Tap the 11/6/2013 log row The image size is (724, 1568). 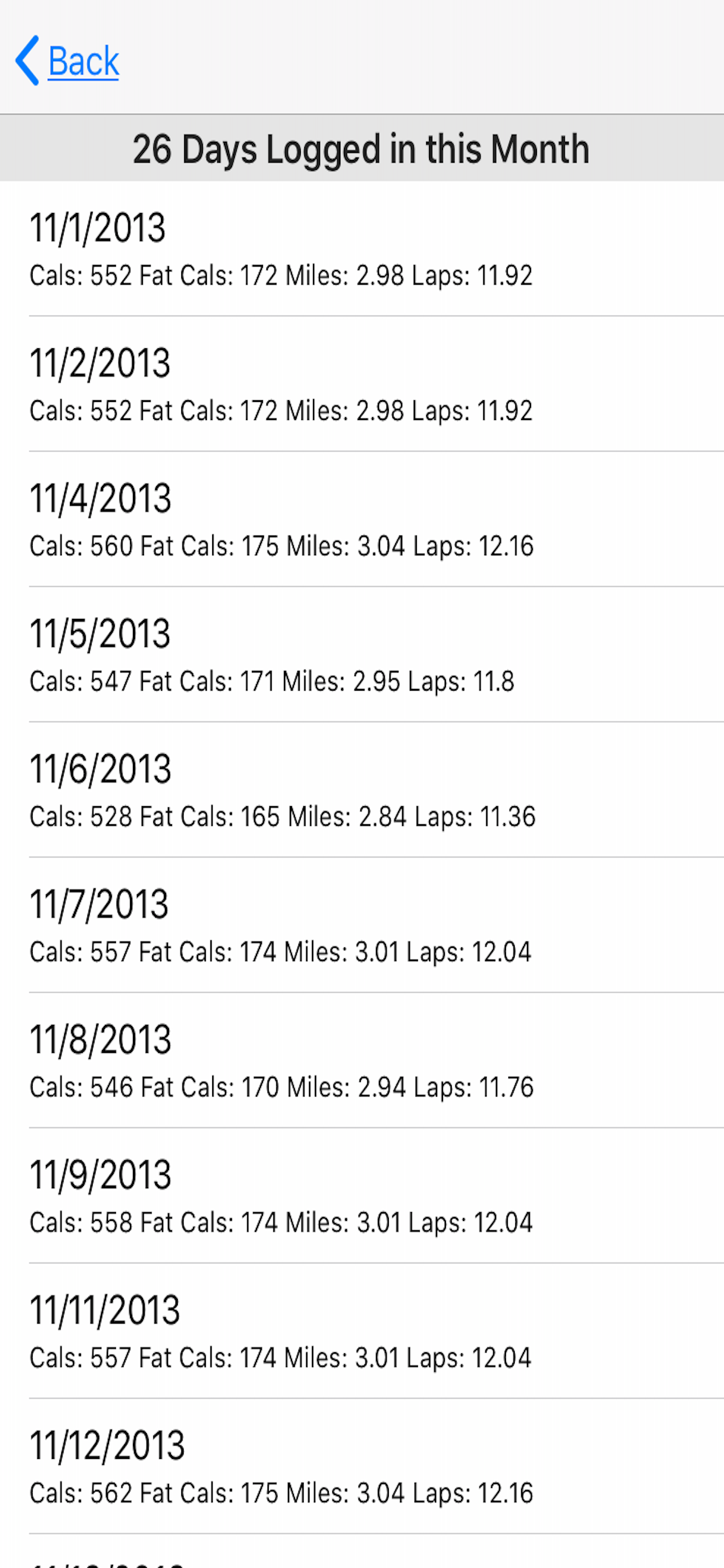[362, 790]
